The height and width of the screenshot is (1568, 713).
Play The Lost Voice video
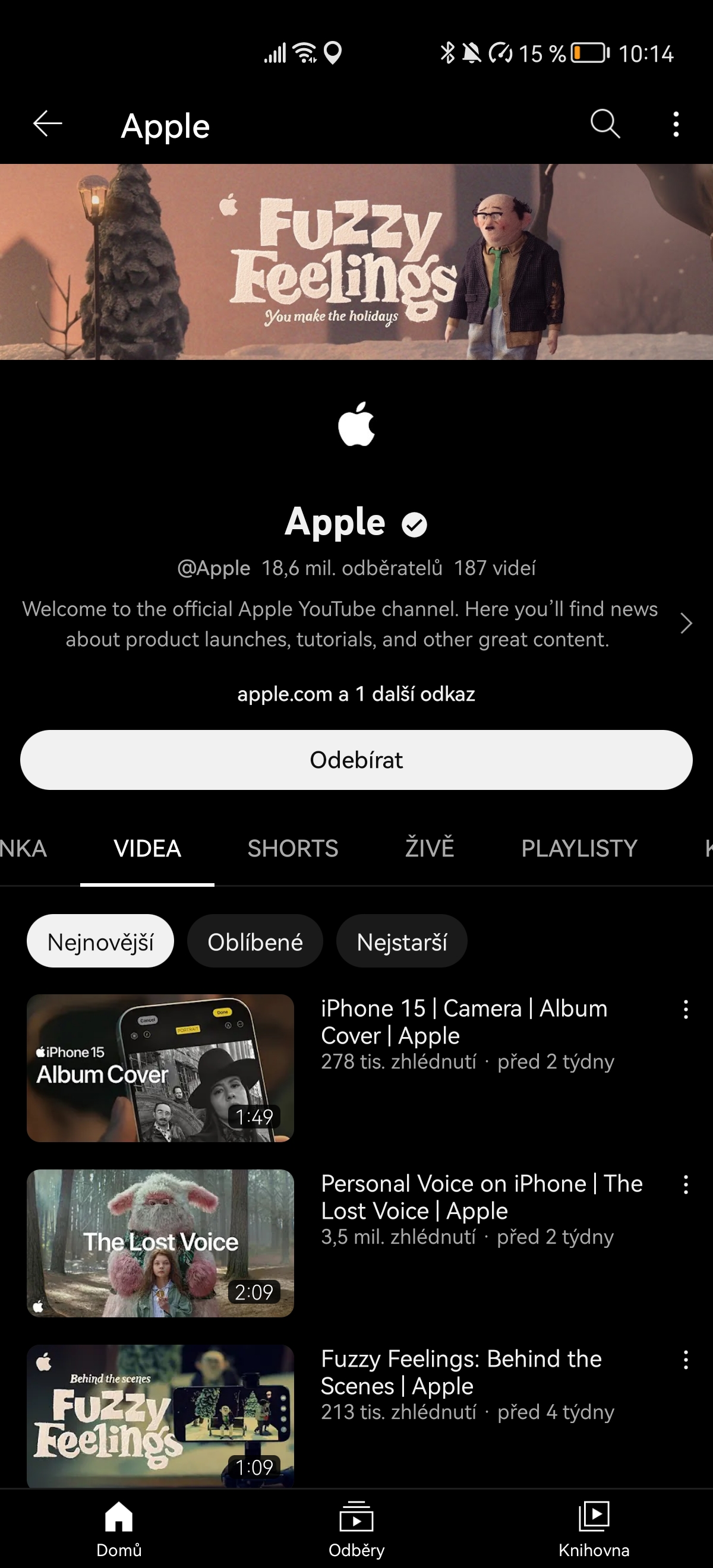click(x=160, y=1243)
